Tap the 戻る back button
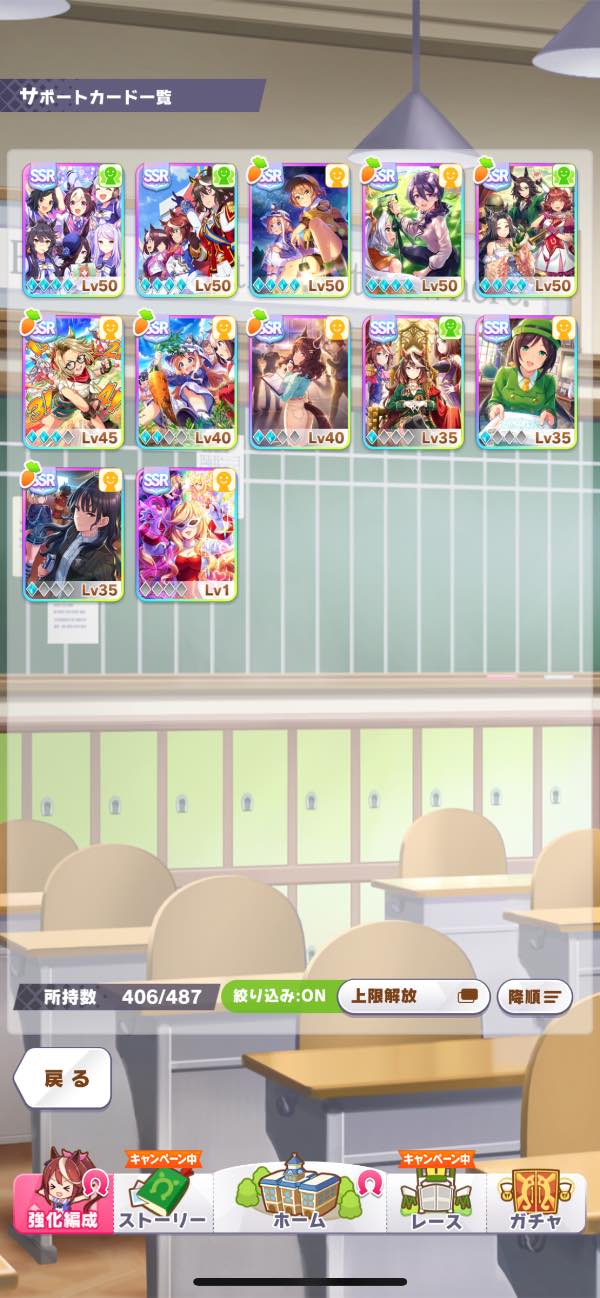This screenshot has width=600, height=1298. tap(62, 1078)
